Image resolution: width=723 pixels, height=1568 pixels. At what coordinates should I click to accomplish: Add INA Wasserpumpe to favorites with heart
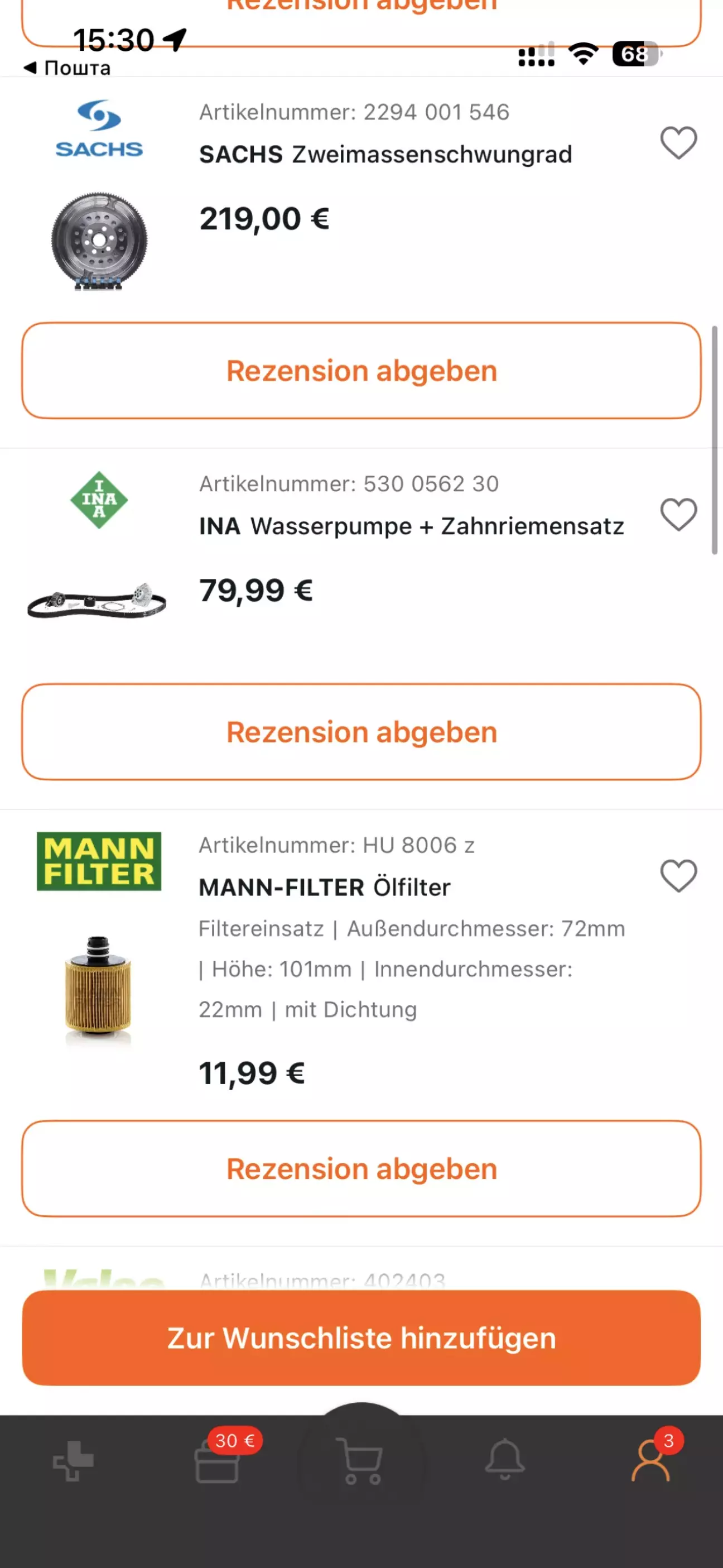tap(678, 514)
